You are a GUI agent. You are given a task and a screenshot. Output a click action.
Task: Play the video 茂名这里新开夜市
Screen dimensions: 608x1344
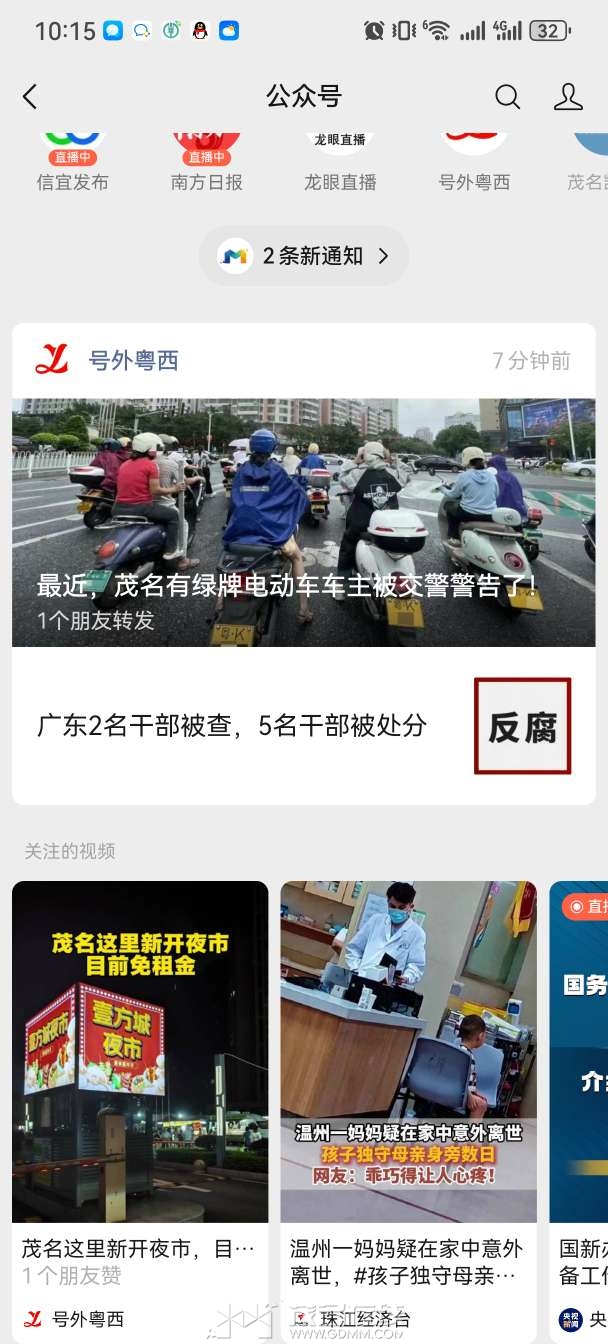[x=140, y=1050]
